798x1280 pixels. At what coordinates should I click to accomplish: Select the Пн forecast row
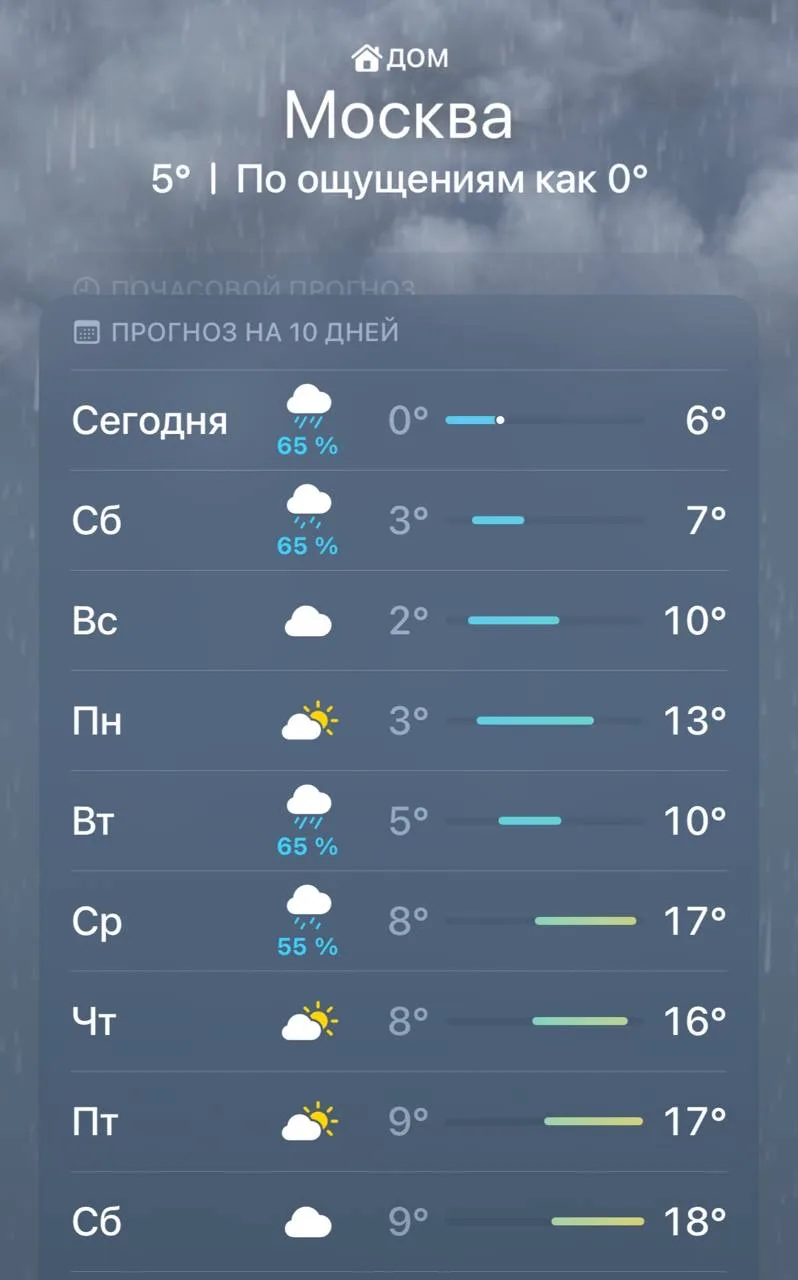click(x=398, y=721)
